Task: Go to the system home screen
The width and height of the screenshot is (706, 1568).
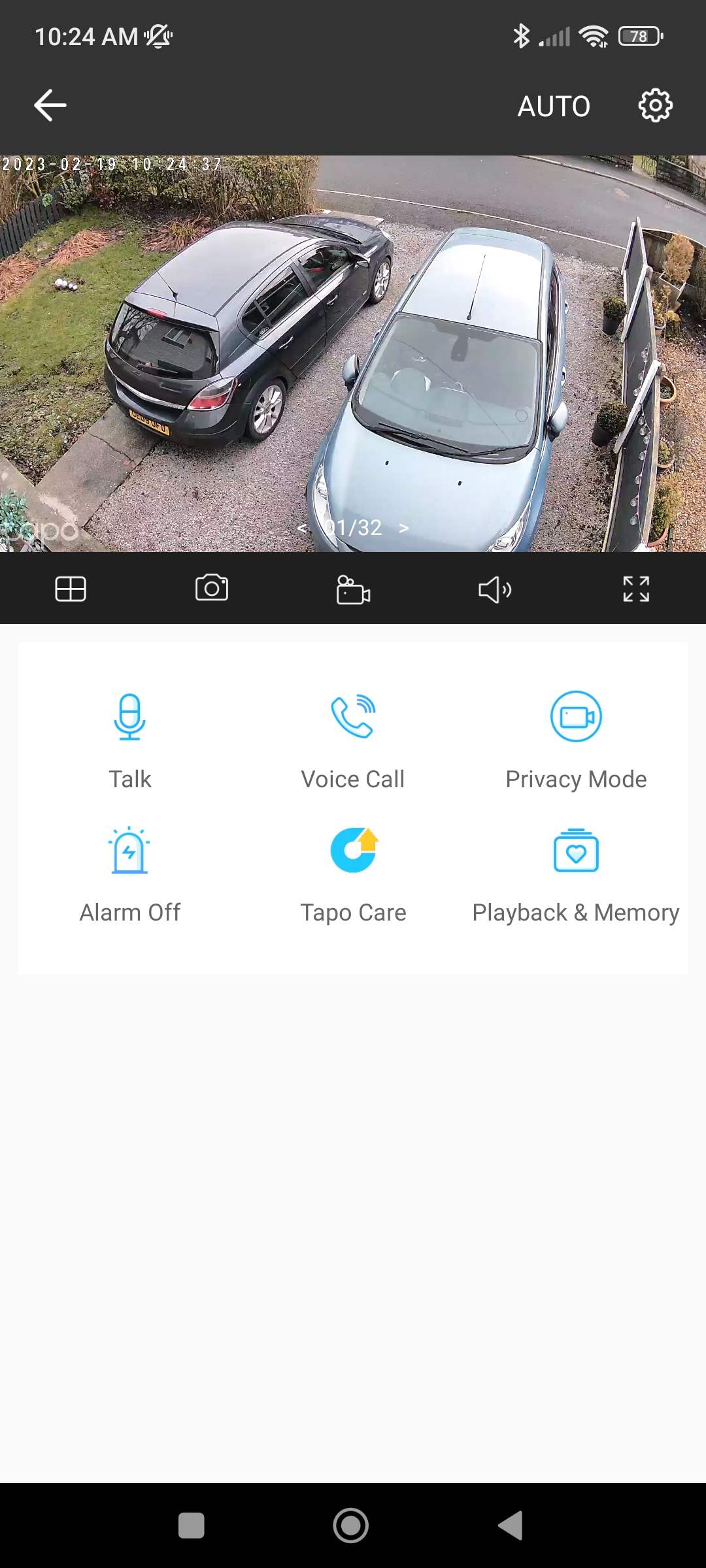Action: click(351, 1526)
